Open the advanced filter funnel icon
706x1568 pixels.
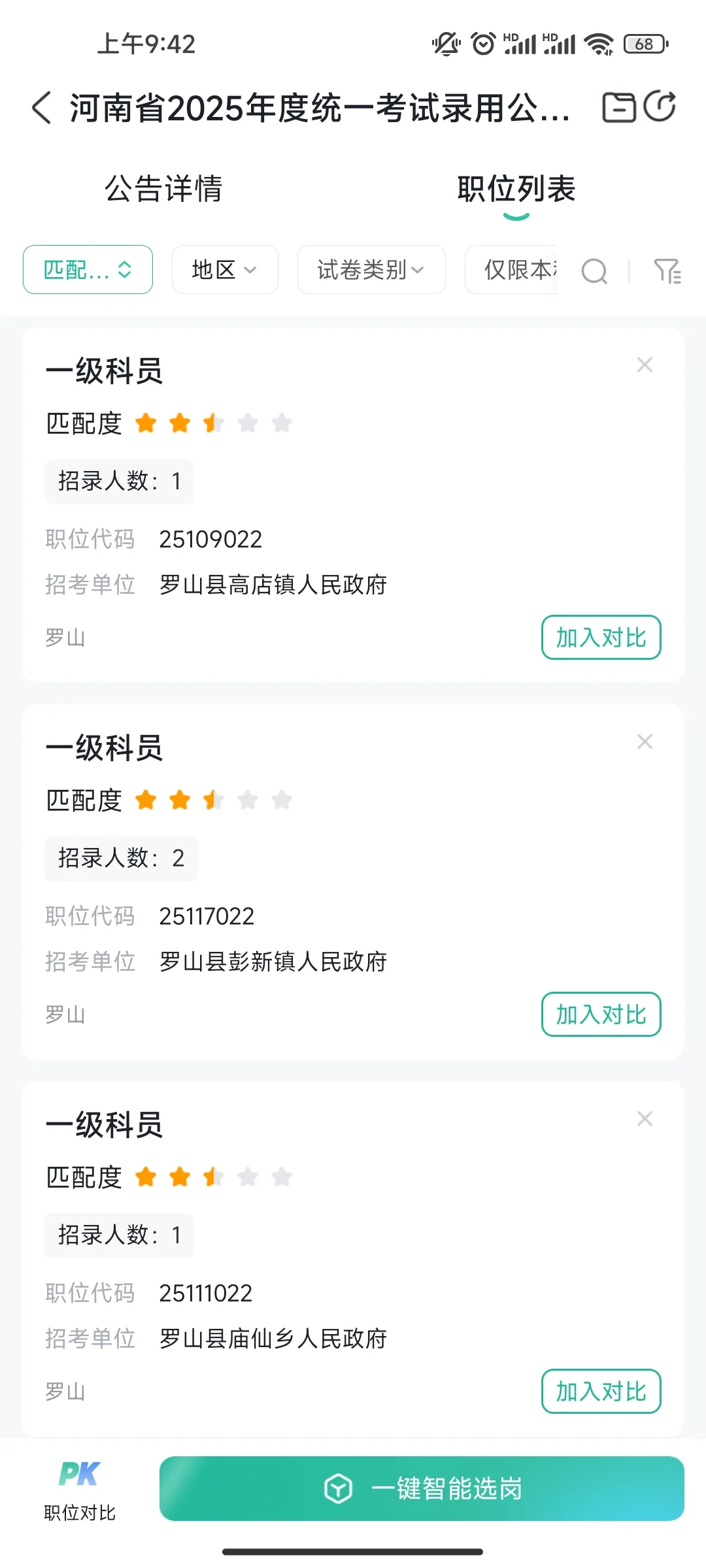[x=667, y=270]
